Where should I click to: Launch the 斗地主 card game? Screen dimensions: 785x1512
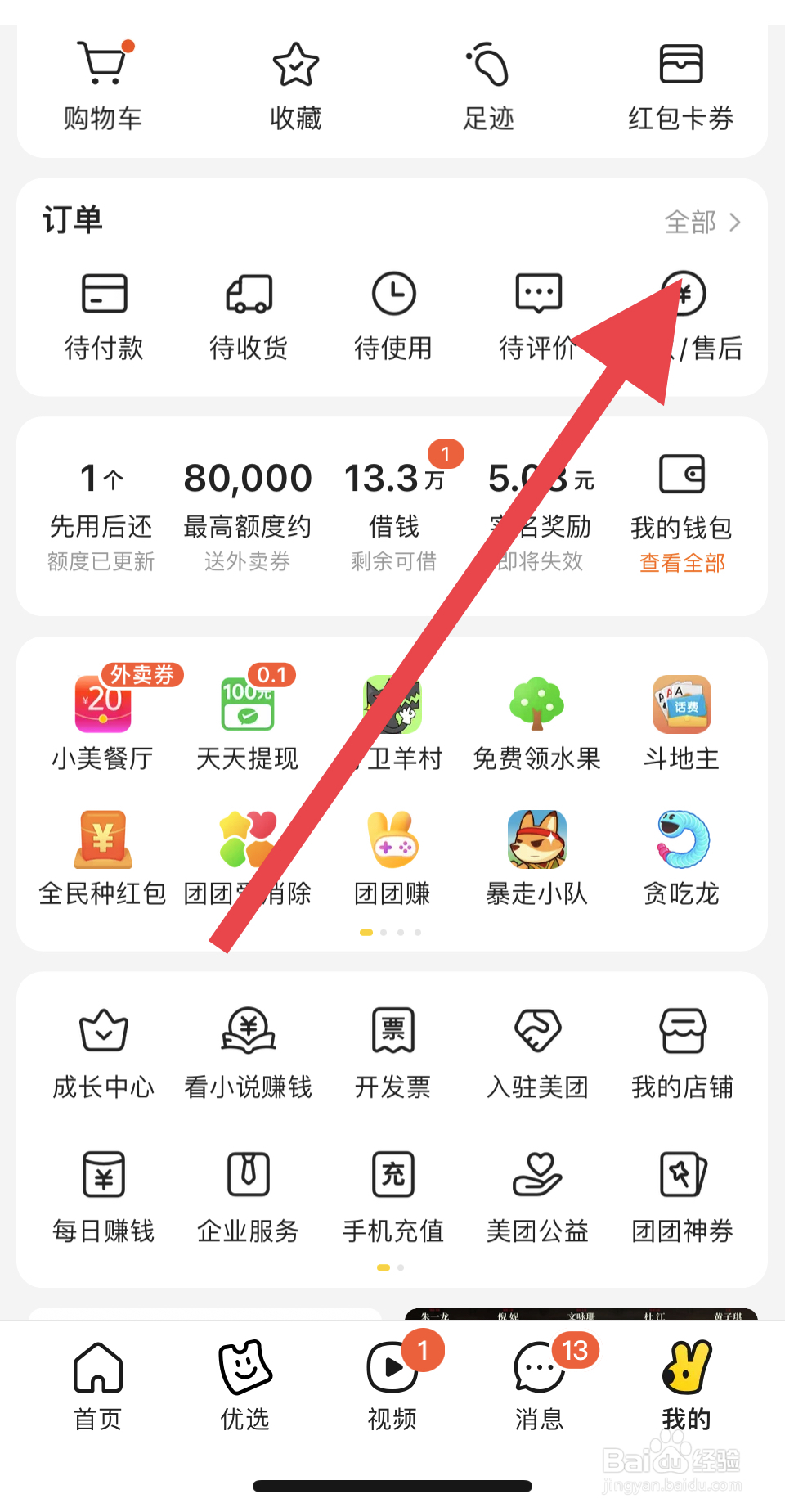681,720
